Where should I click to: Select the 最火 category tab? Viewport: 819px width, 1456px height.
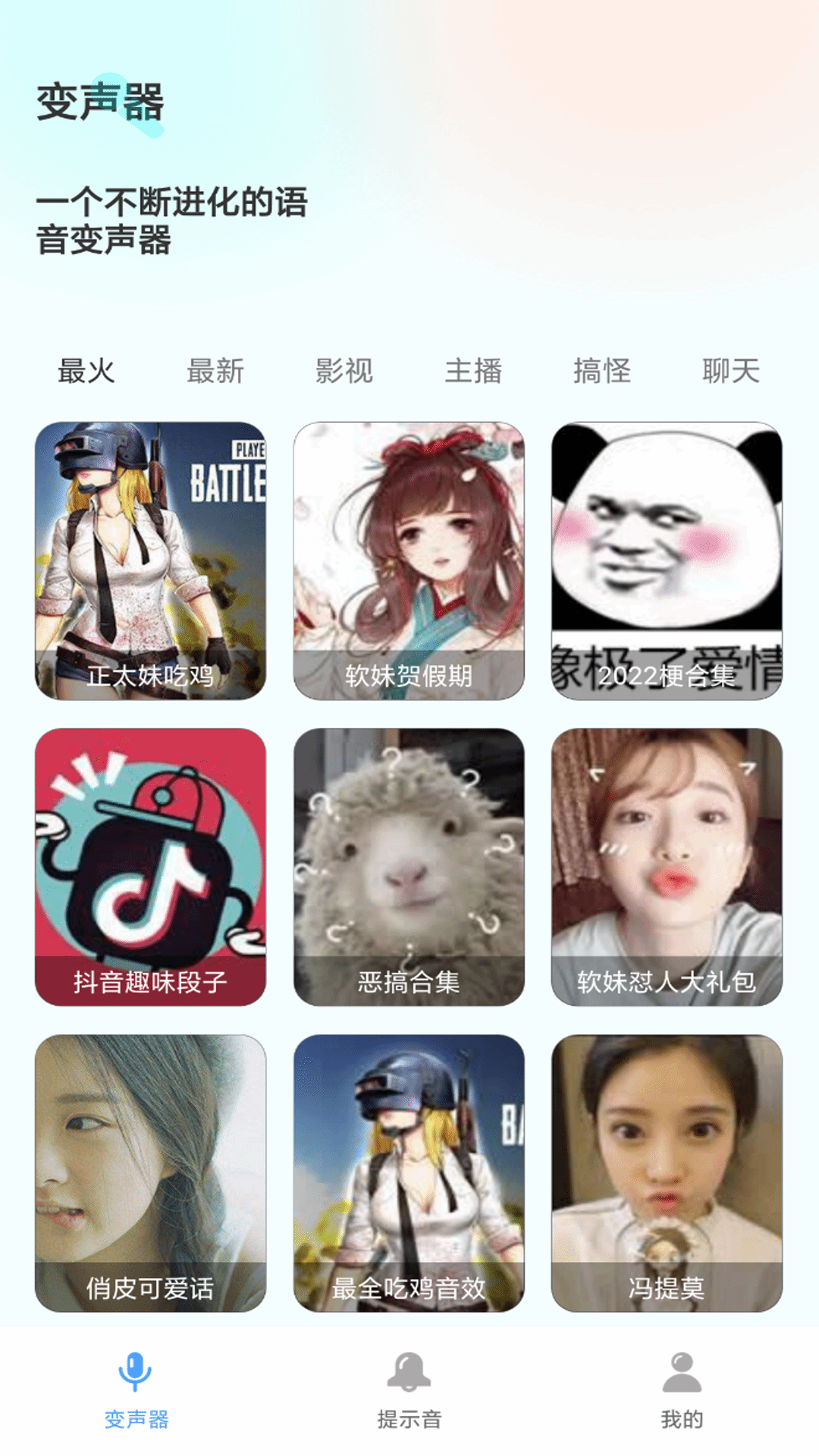(x=86, y=372)
